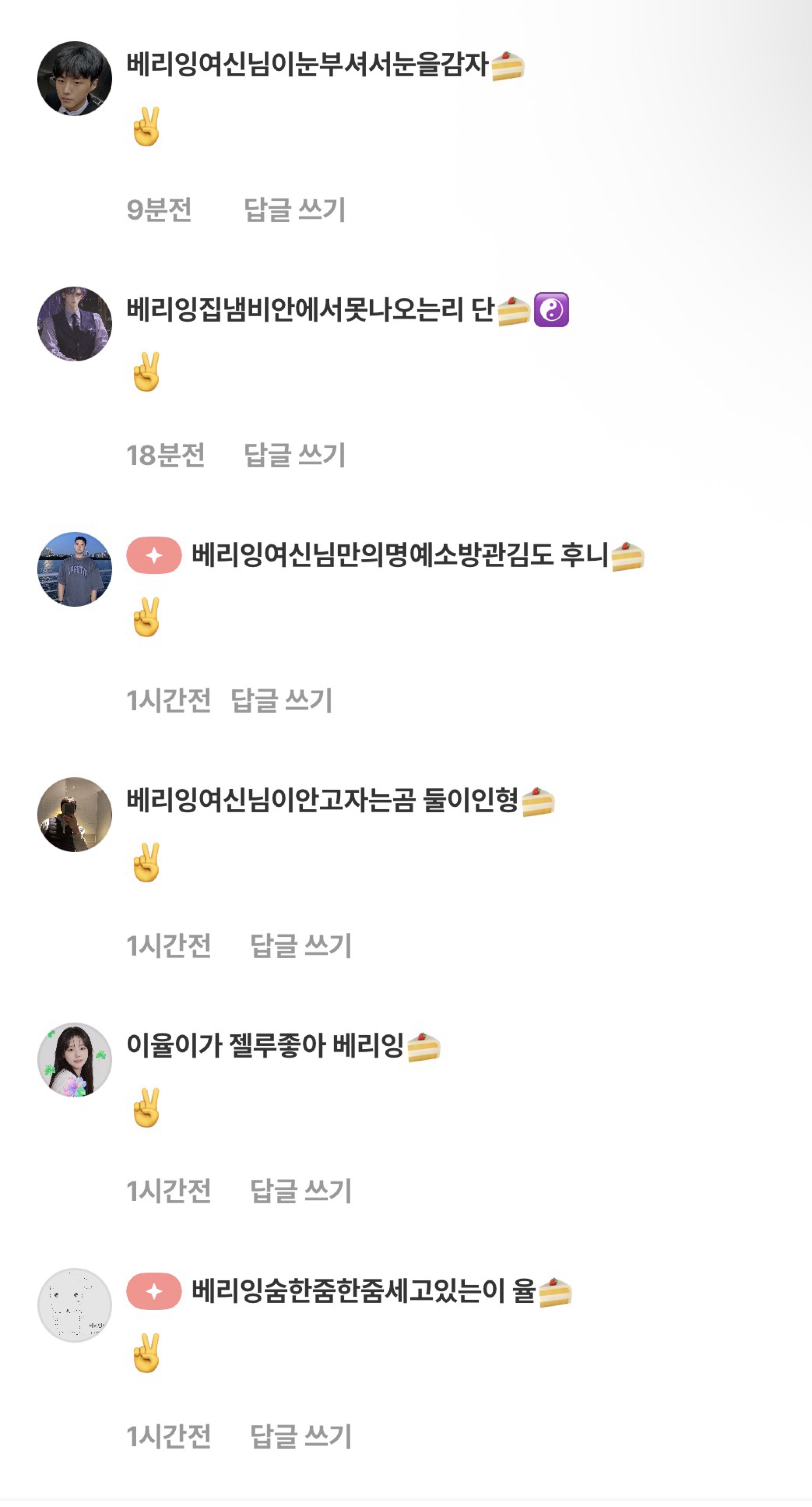Open profile picture of 베리잉여신님이눈부셔서눈을감자
The width and height of the screenshot is (812, 1507).
[75, 78]
